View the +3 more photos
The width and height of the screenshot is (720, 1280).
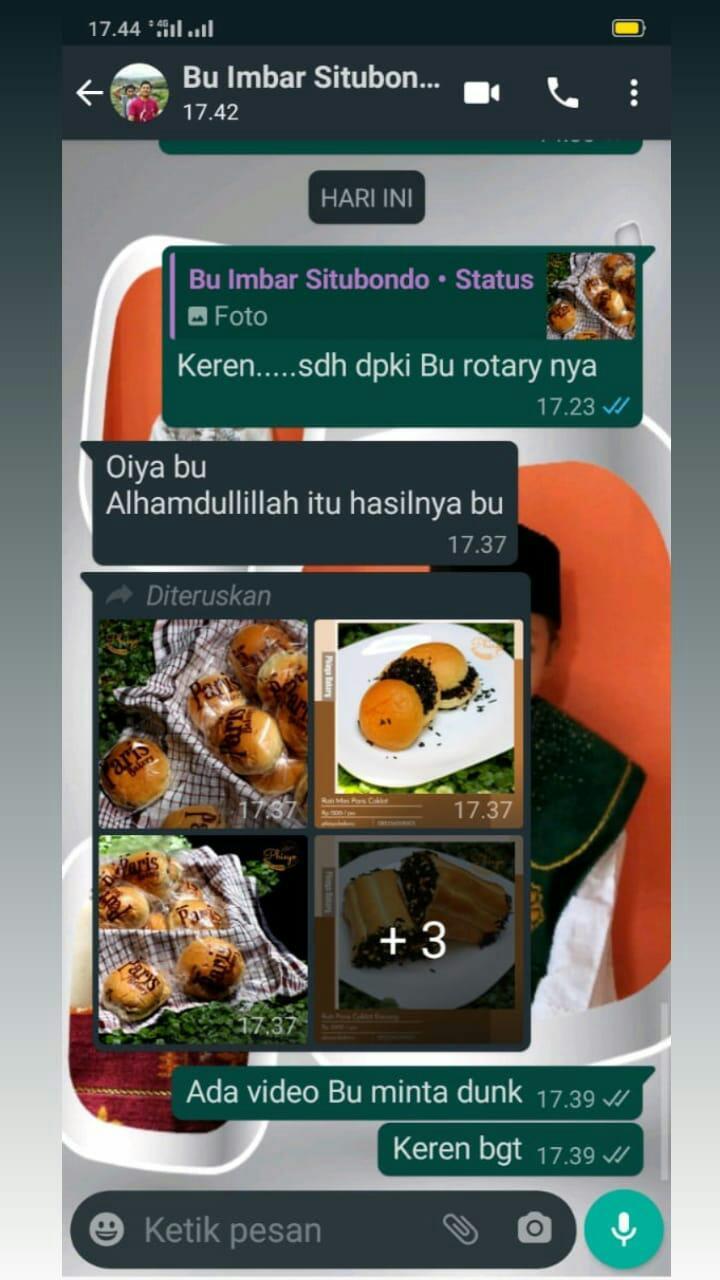point(419,940)
